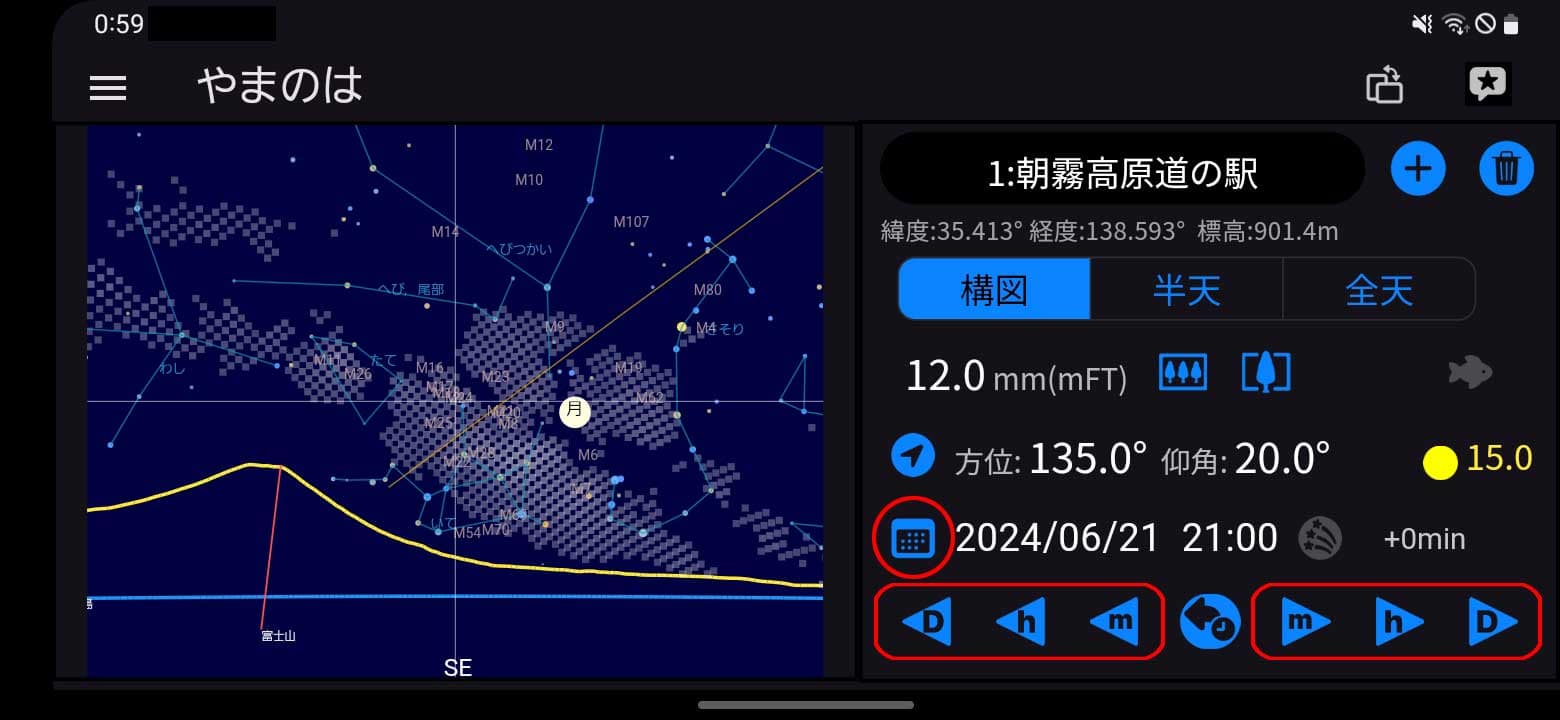Choose landscape orientation icon beside focal length
The image size is (1560, 720).
pos(1183,373)
